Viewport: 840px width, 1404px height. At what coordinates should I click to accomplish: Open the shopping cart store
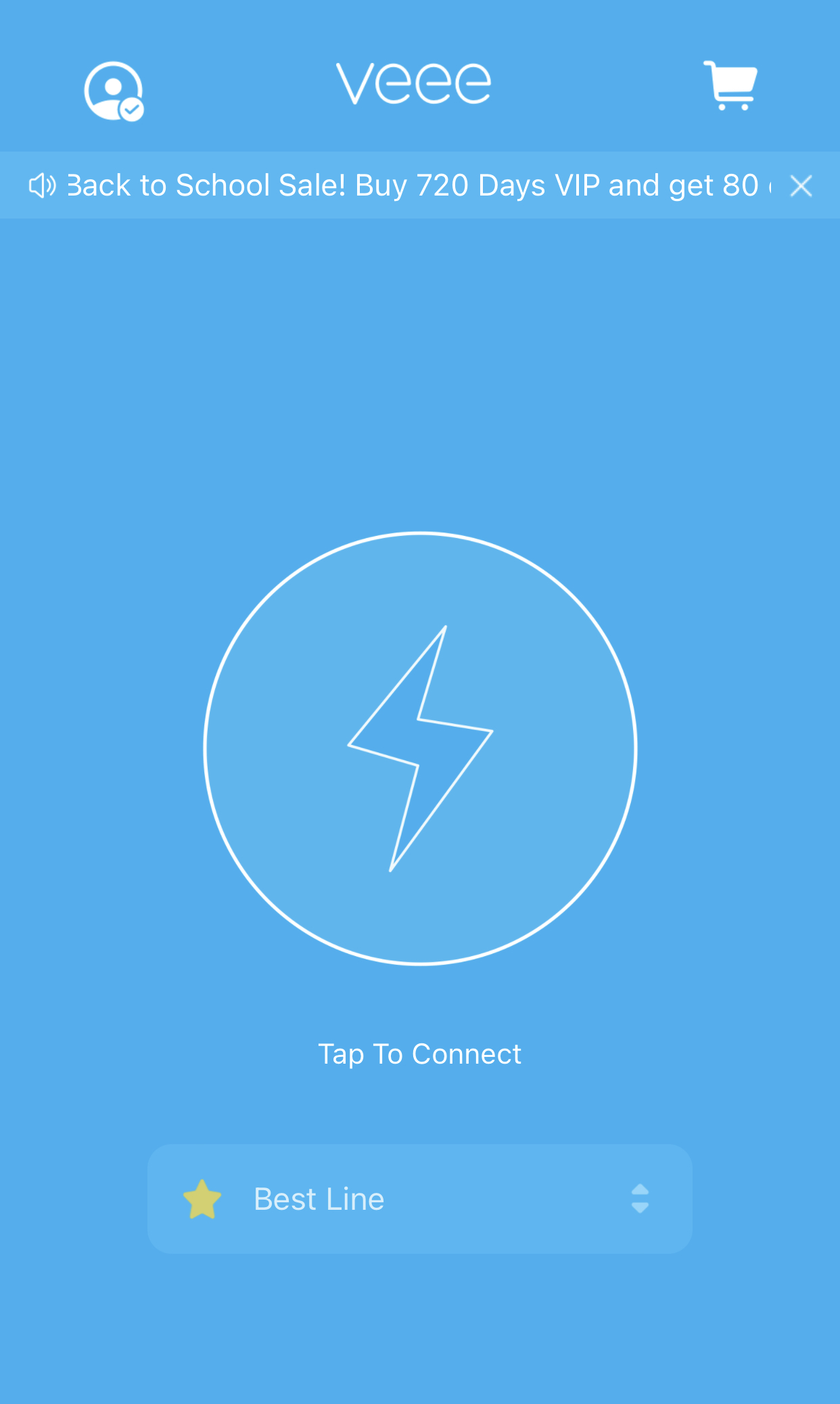pos(730,85)
